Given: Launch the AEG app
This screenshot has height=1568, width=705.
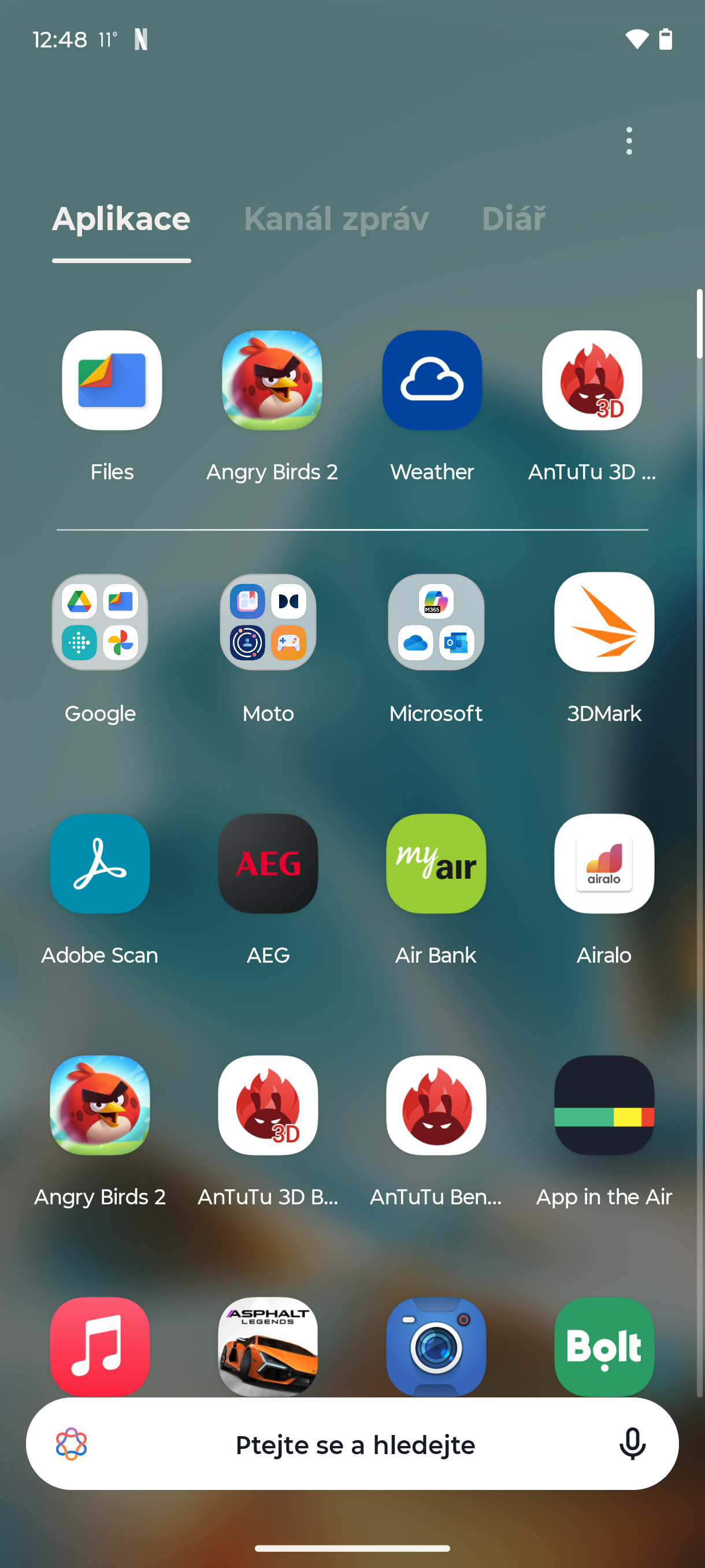Looking at the screenshot, I should click(268, 864).
